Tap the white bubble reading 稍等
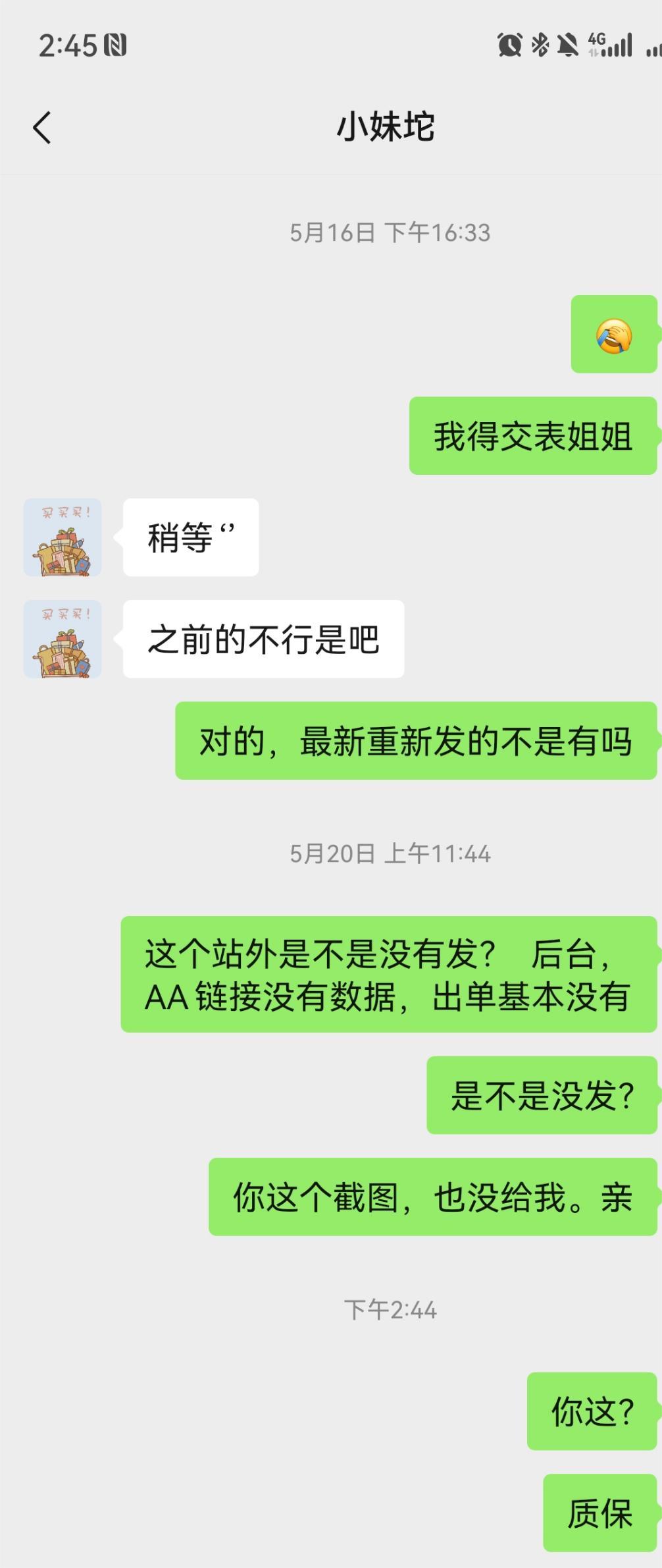Viewport: 662px width, 1568px height. click(190, 538)
